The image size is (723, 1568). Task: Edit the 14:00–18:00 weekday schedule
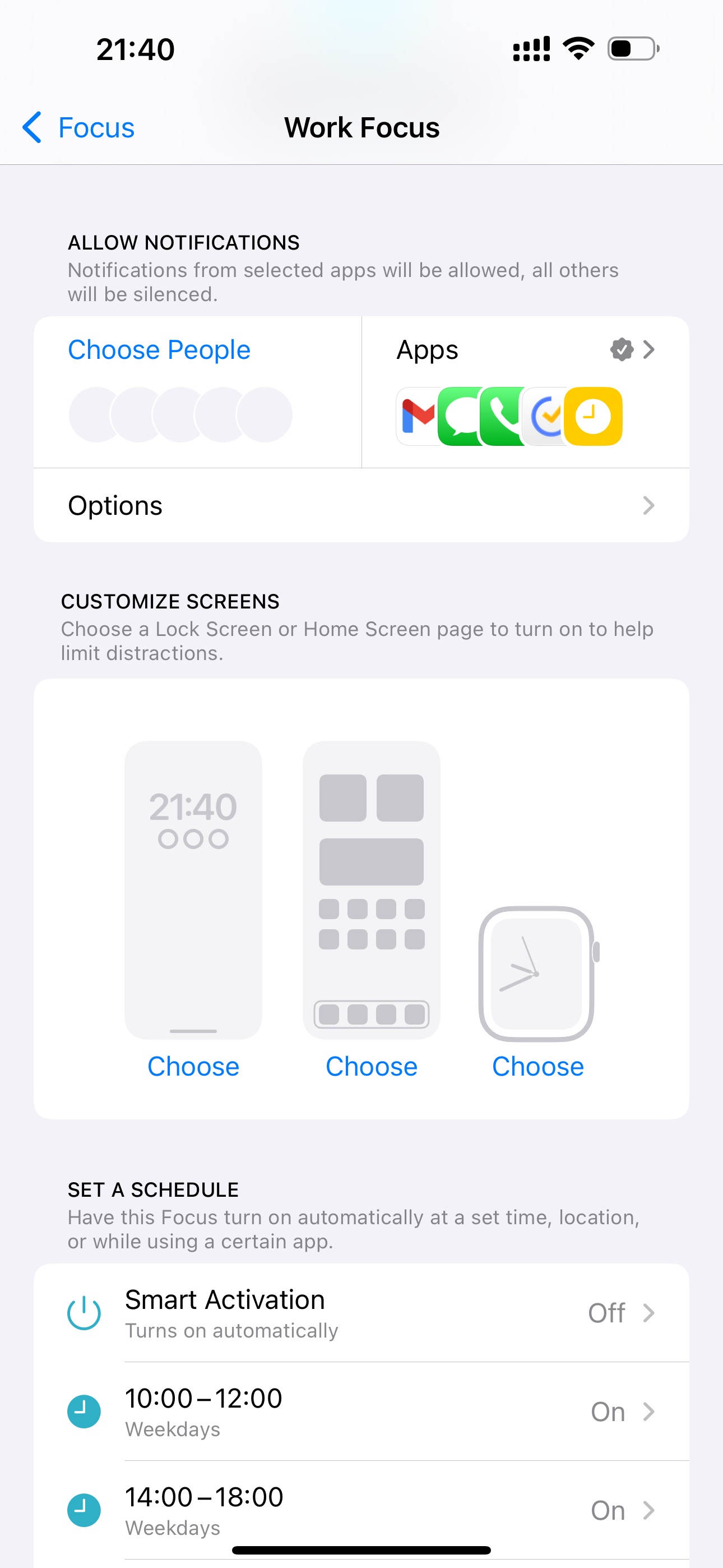(x=361, y=1510)
